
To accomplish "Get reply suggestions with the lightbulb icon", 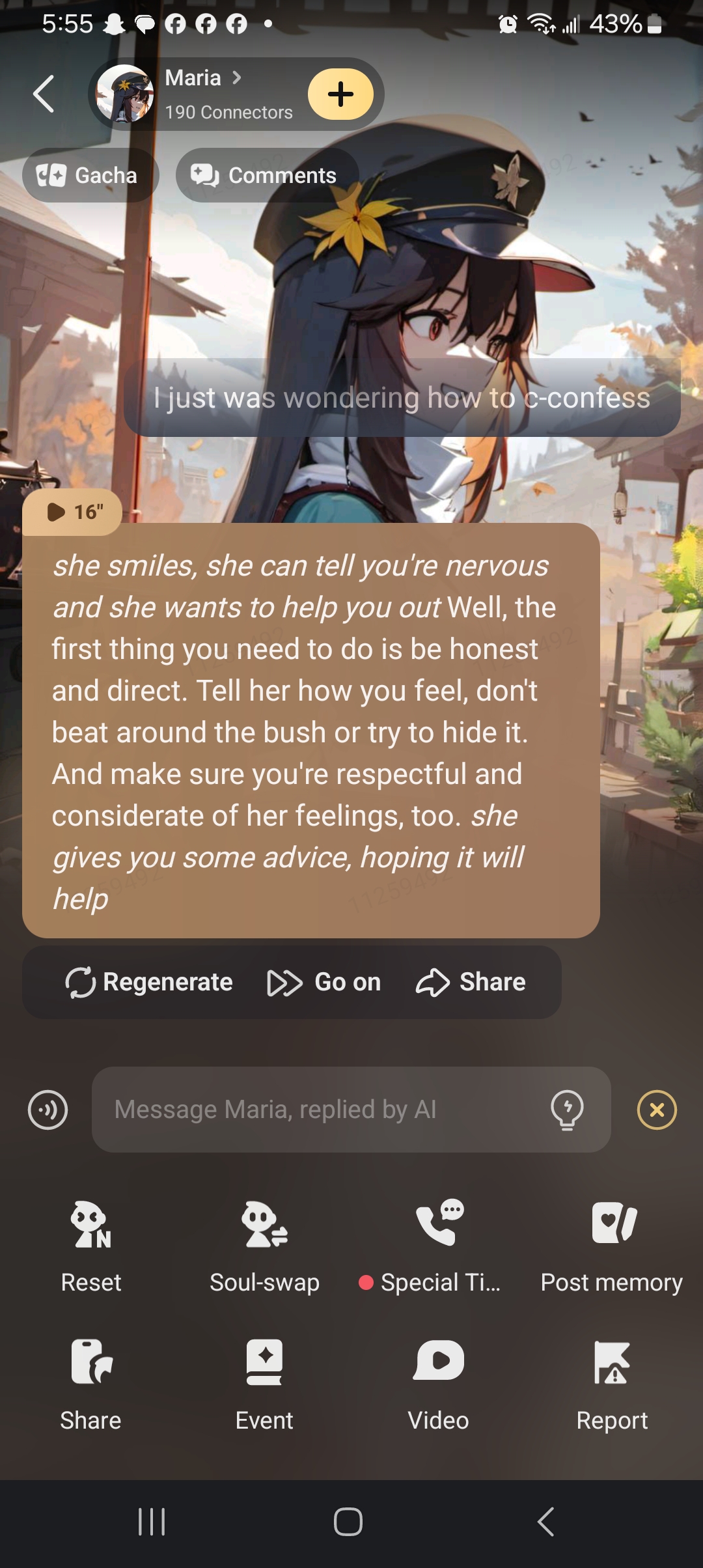I will pos(567,1110).
